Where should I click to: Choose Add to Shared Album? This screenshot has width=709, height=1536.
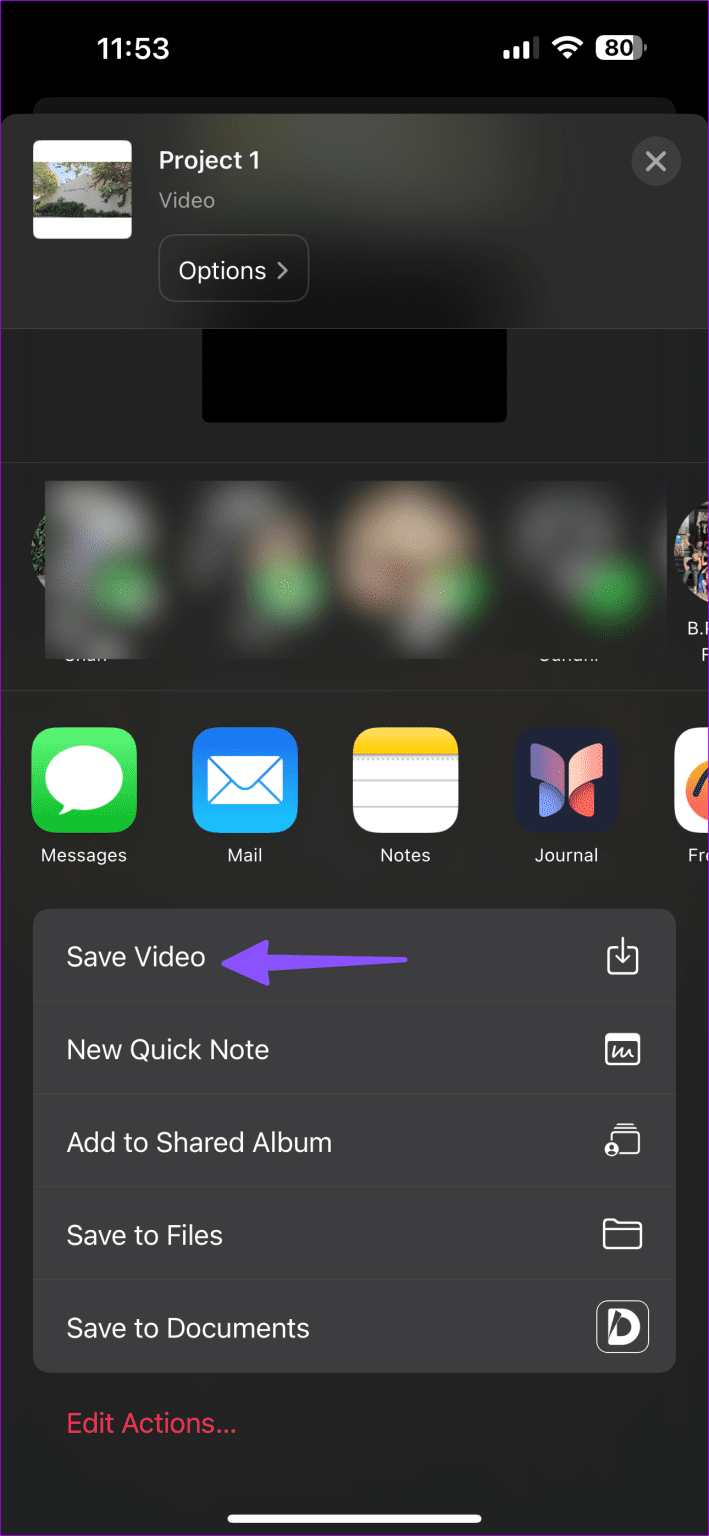pos(354,1142)
